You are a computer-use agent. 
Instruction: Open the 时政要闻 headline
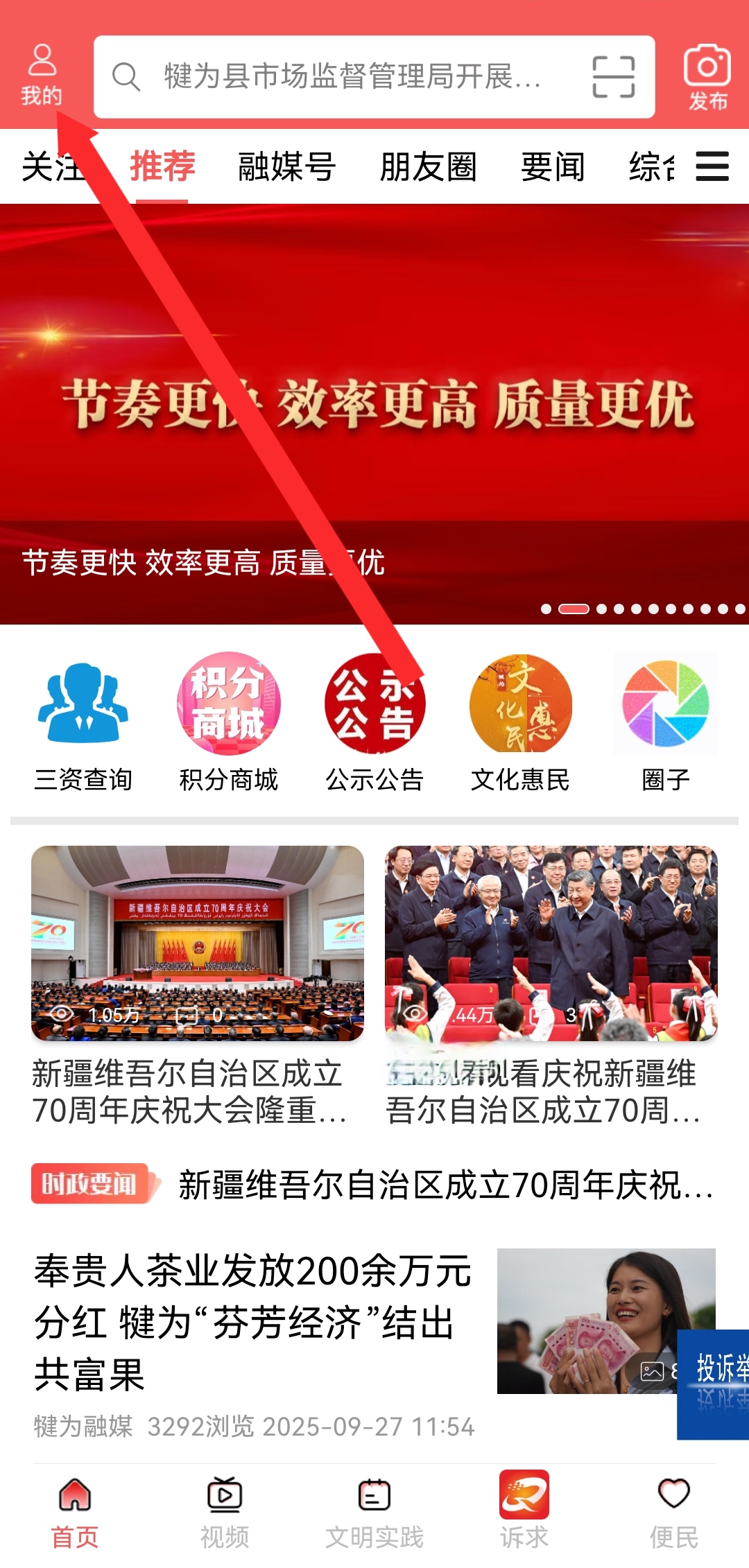tap(444, 1184)
